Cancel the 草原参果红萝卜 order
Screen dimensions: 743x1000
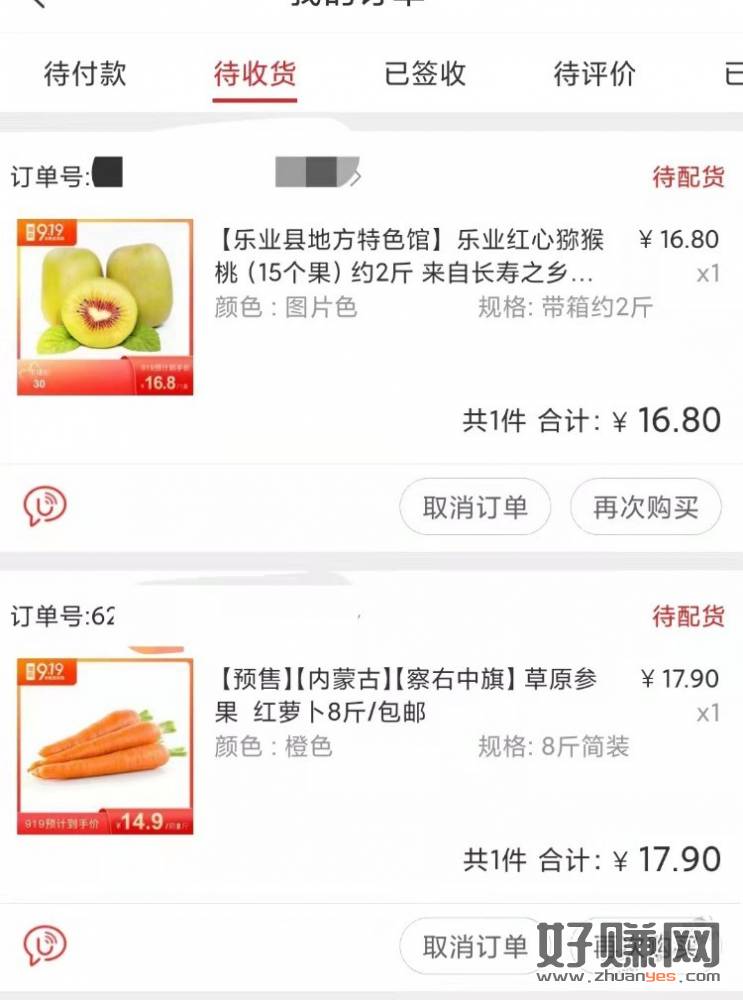tap(475, 945)
